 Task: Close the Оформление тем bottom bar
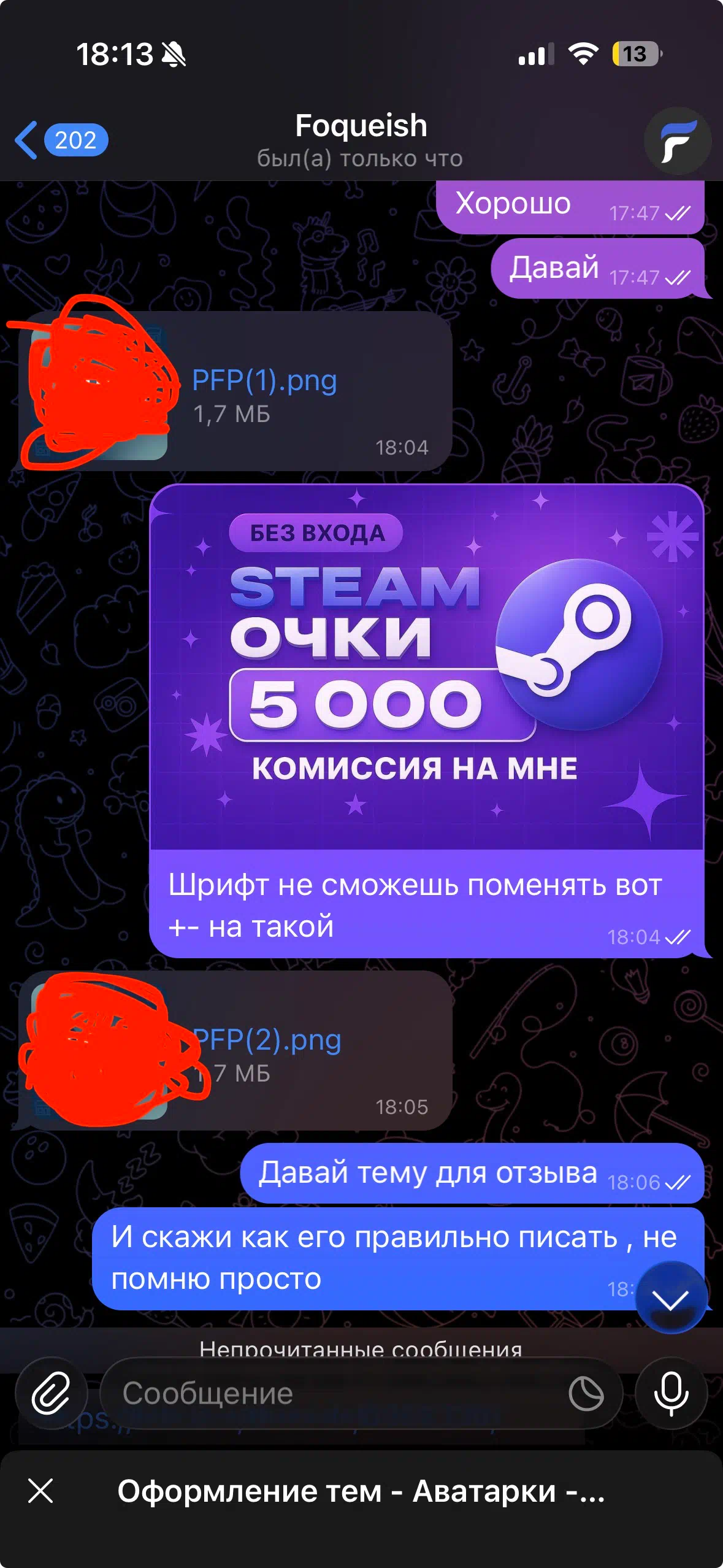[x=40, y=1491]
